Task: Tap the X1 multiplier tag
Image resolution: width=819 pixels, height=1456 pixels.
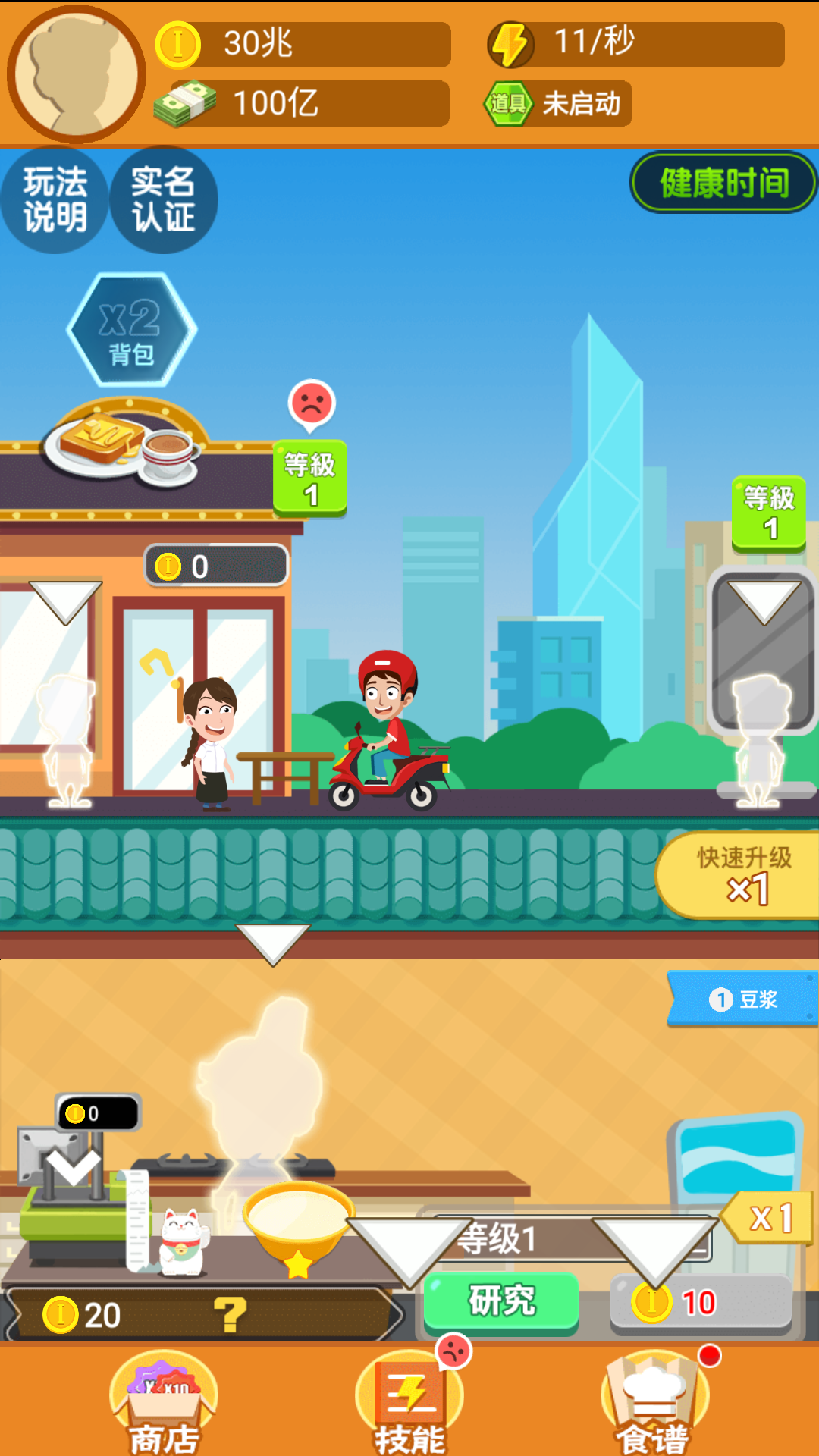Action: click(x=769, y=1219)
